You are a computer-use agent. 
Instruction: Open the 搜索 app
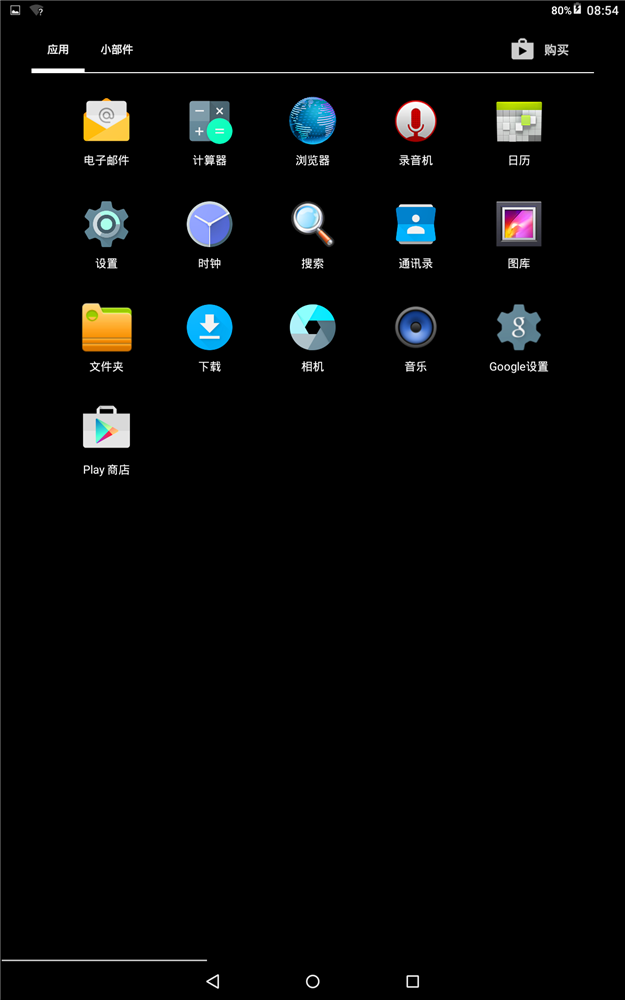[x=313, y=225]
